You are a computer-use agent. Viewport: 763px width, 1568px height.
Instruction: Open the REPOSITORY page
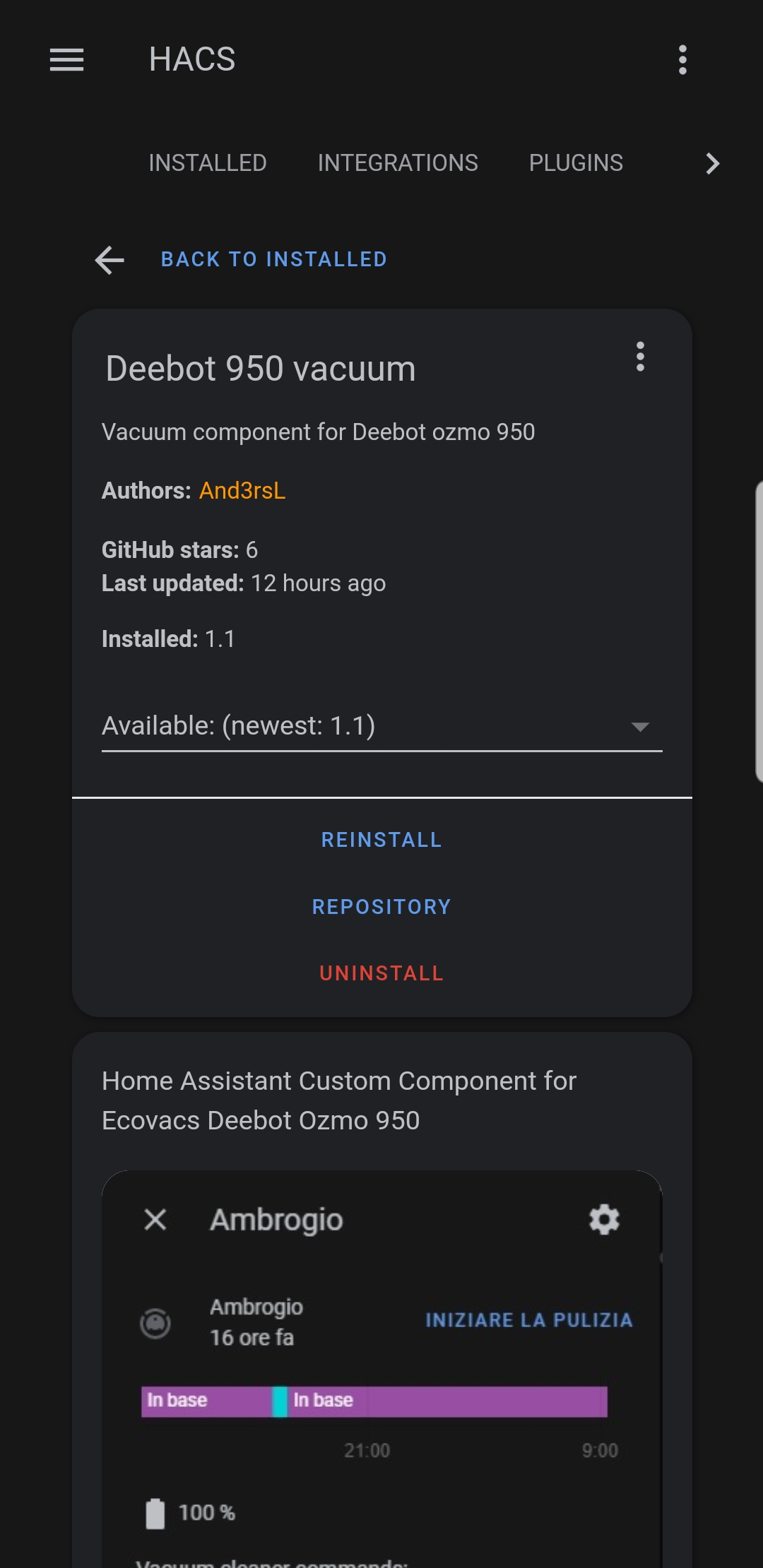[381, 906]
